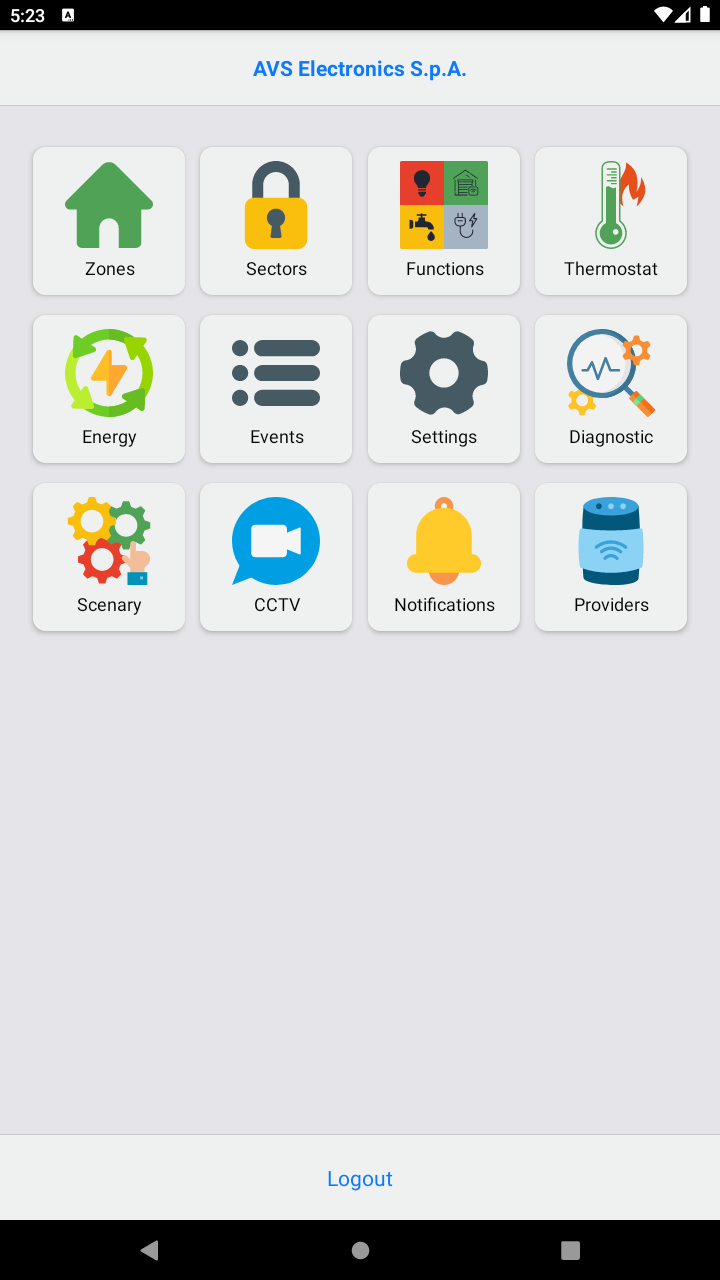Go back with the system back button
This screenshot has width=720, height=1280.
pos(150,1250)
